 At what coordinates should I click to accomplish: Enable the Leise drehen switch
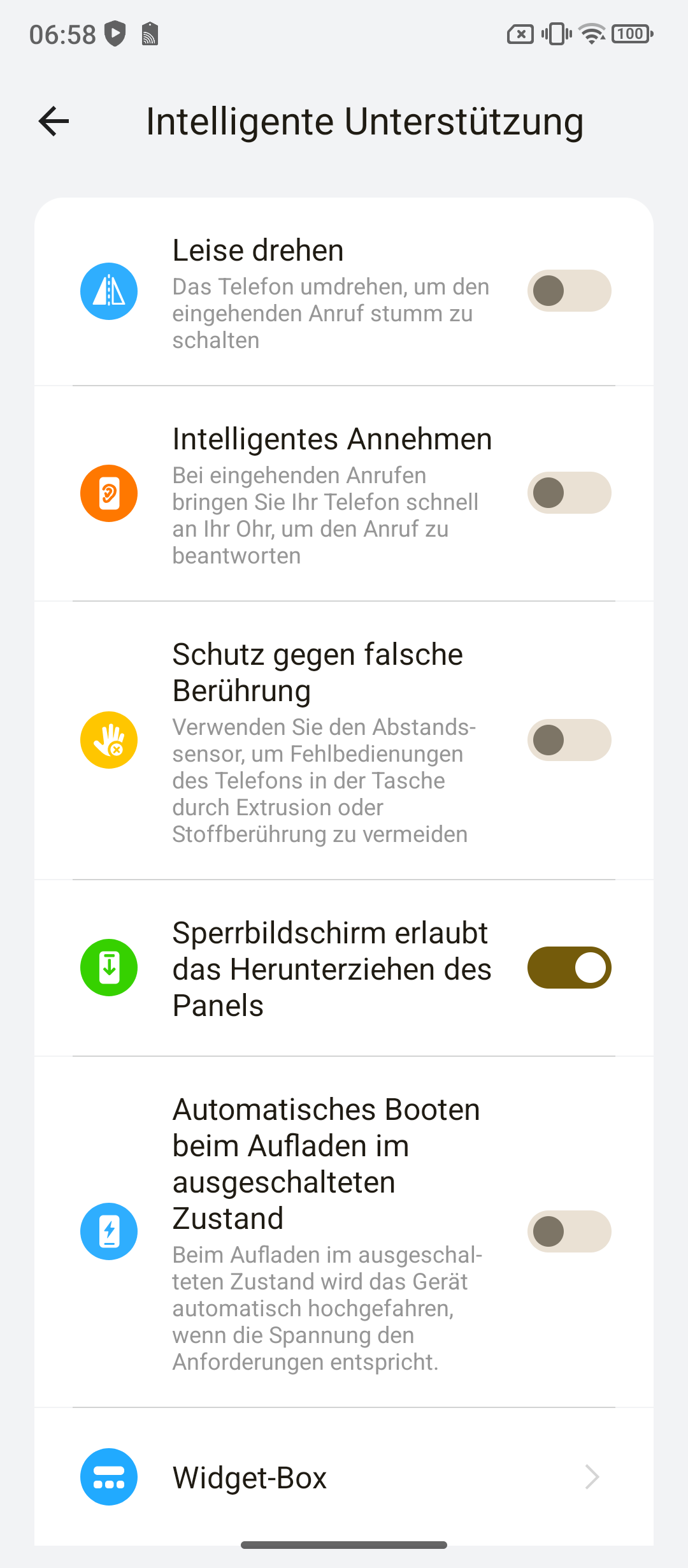click(x=569, y=291)
